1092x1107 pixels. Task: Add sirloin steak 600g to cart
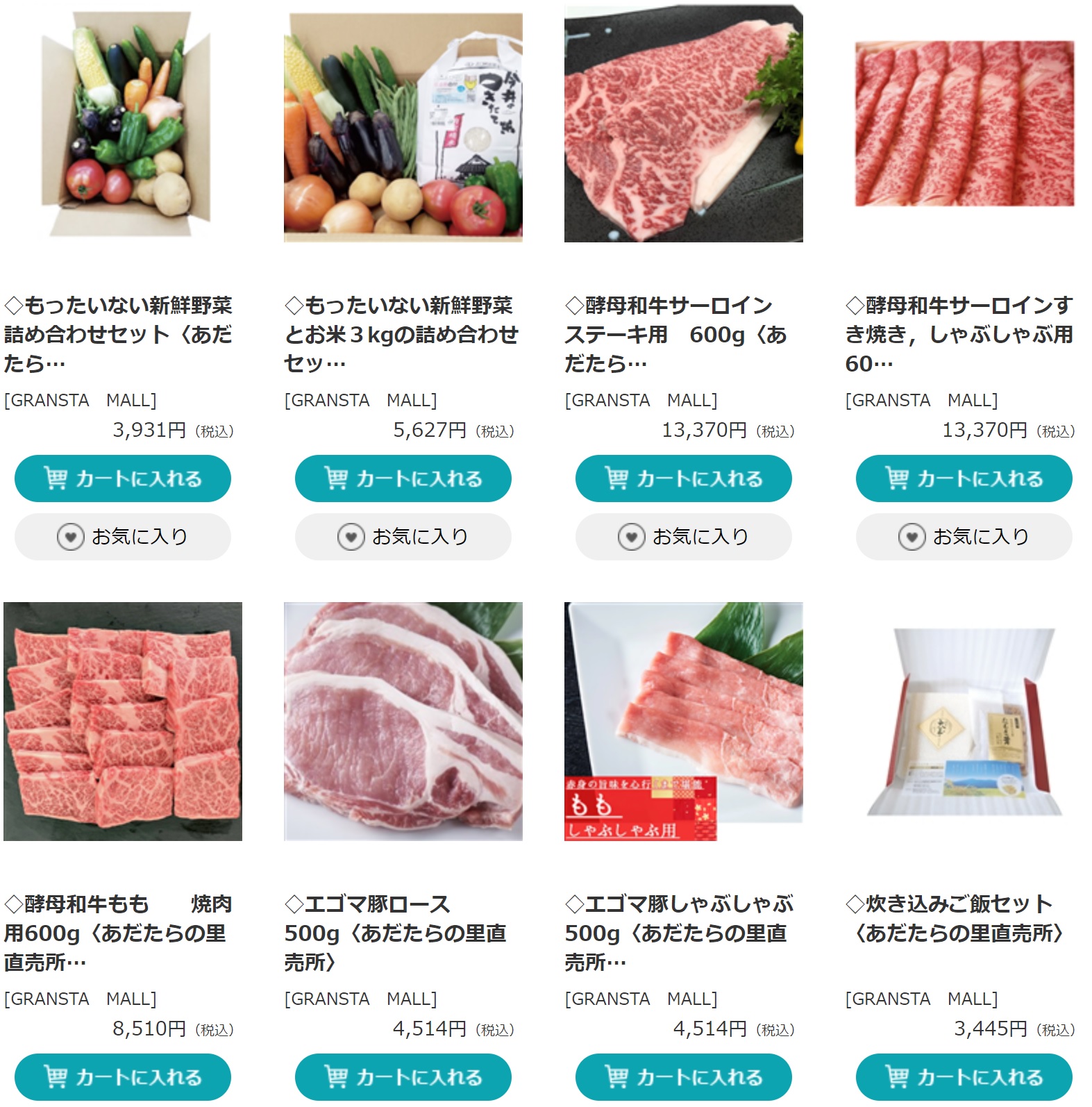684,478
